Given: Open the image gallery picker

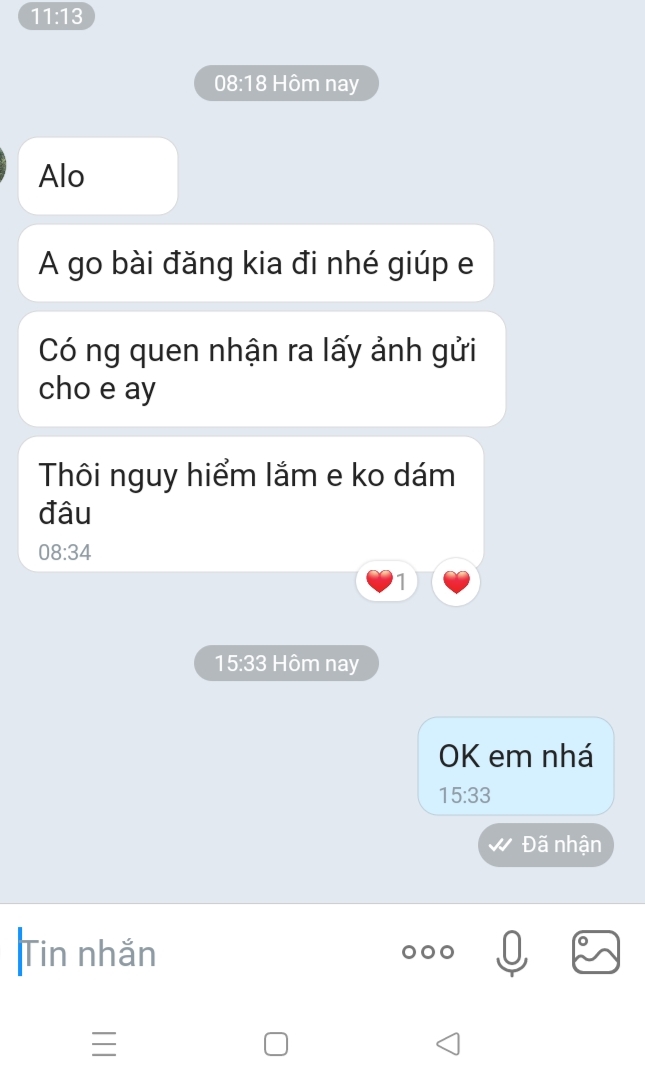Looking at the screenshot, I should click(x=596, y=952).
